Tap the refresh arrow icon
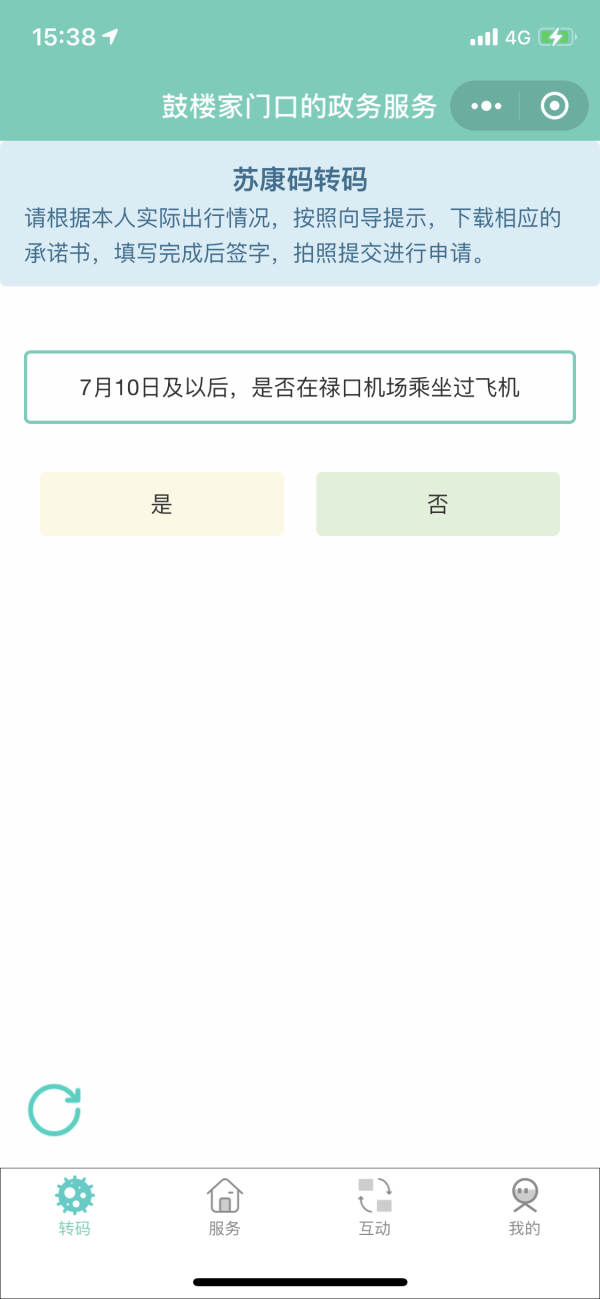 [x=54, y=1109]
